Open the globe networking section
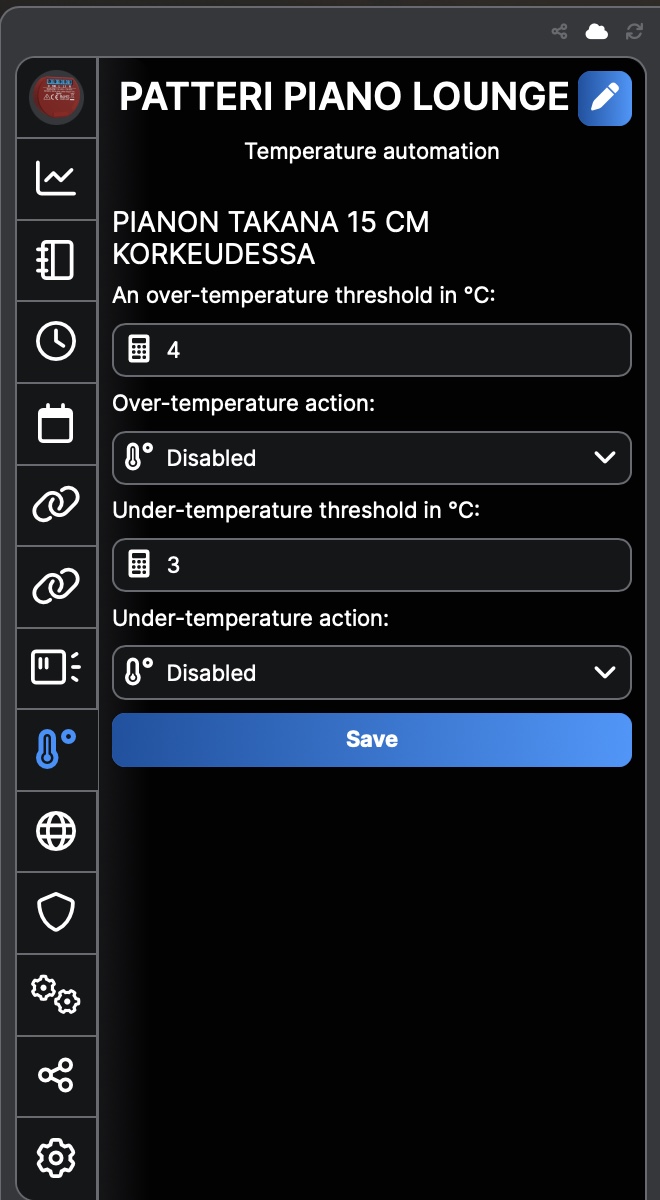Screen dimensions: 660x1200 (x=56, y=831)
